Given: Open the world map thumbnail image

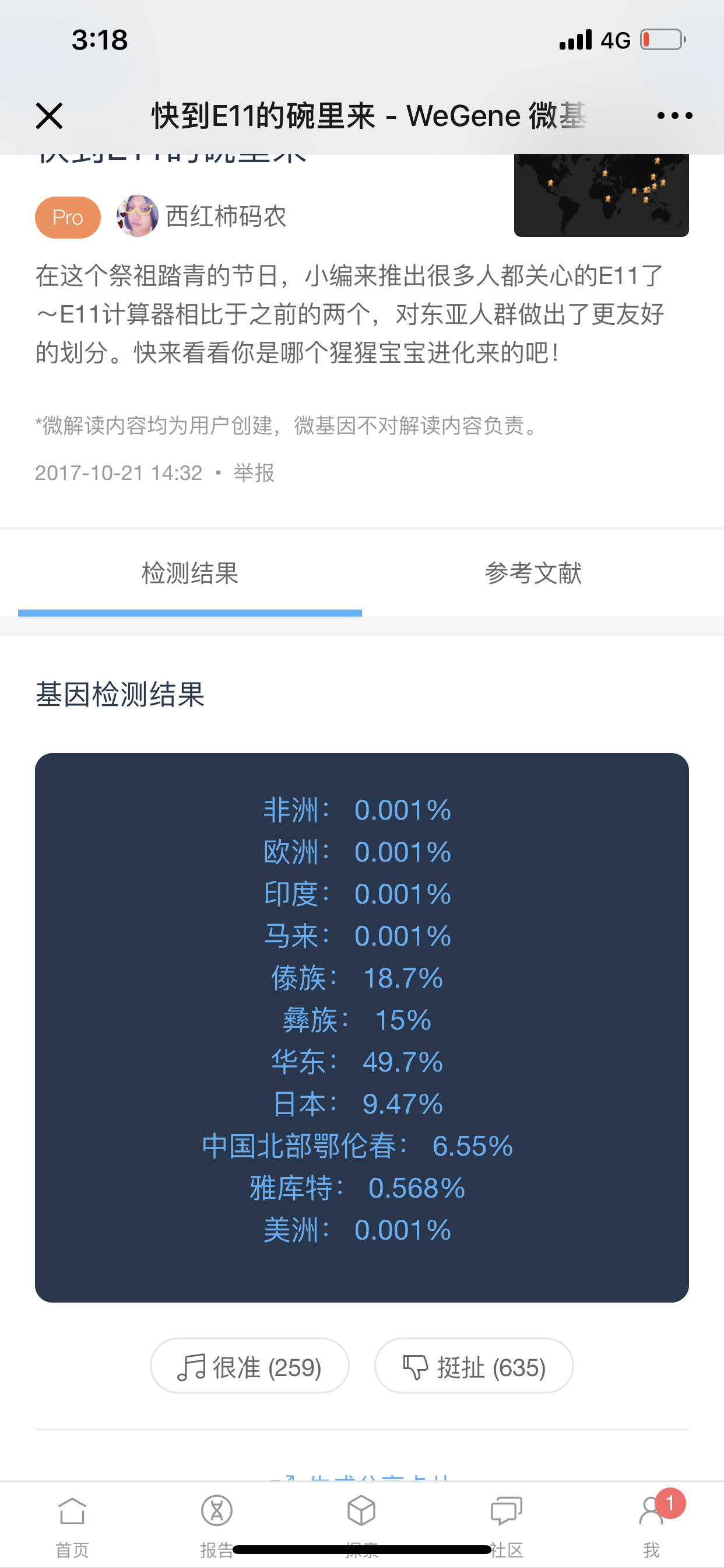Looking at the screenshot, I should [601, 195].
